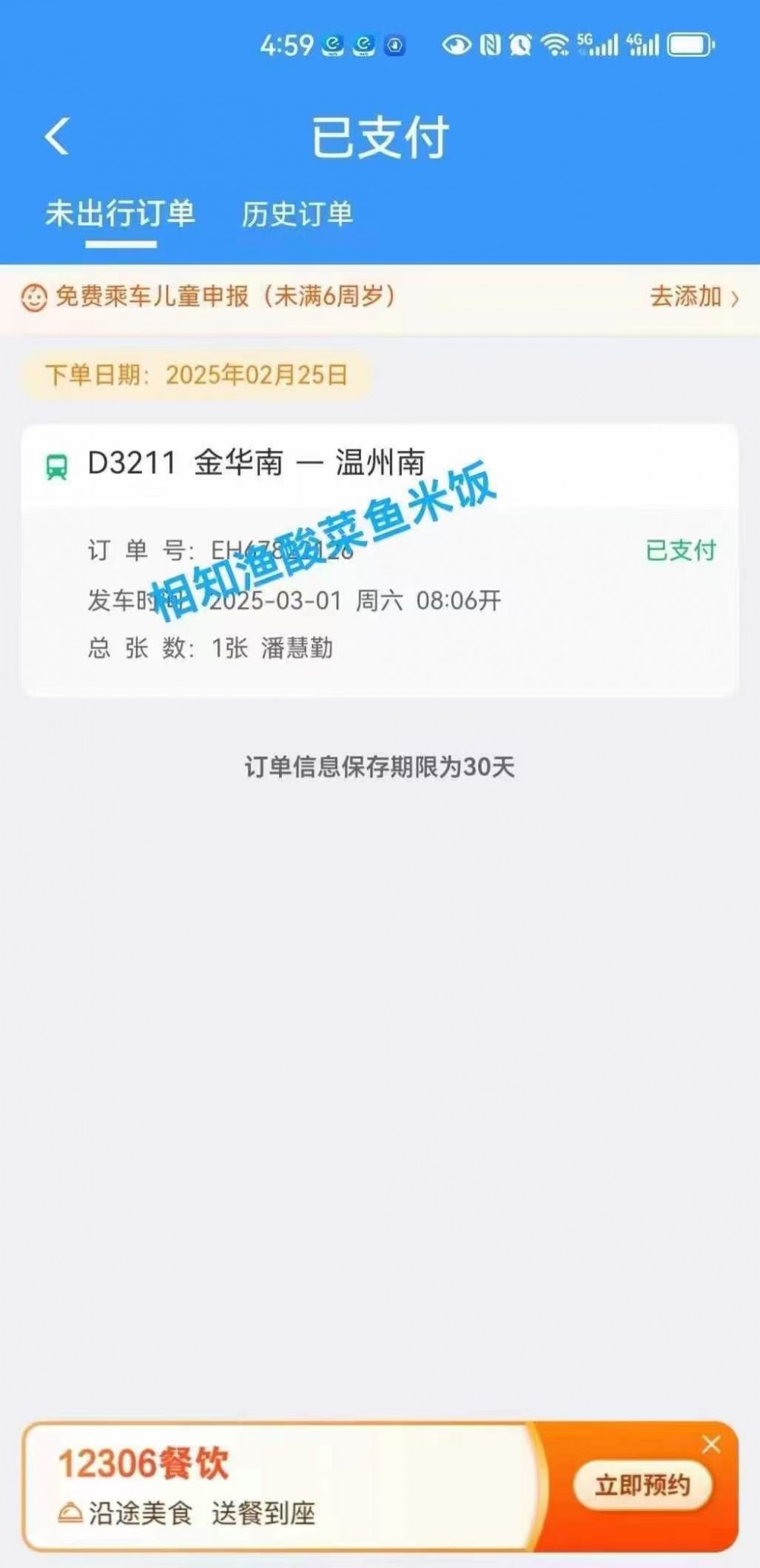Switch to the 历史订单 tab
760x1568 pixels.
coord(297,214)
